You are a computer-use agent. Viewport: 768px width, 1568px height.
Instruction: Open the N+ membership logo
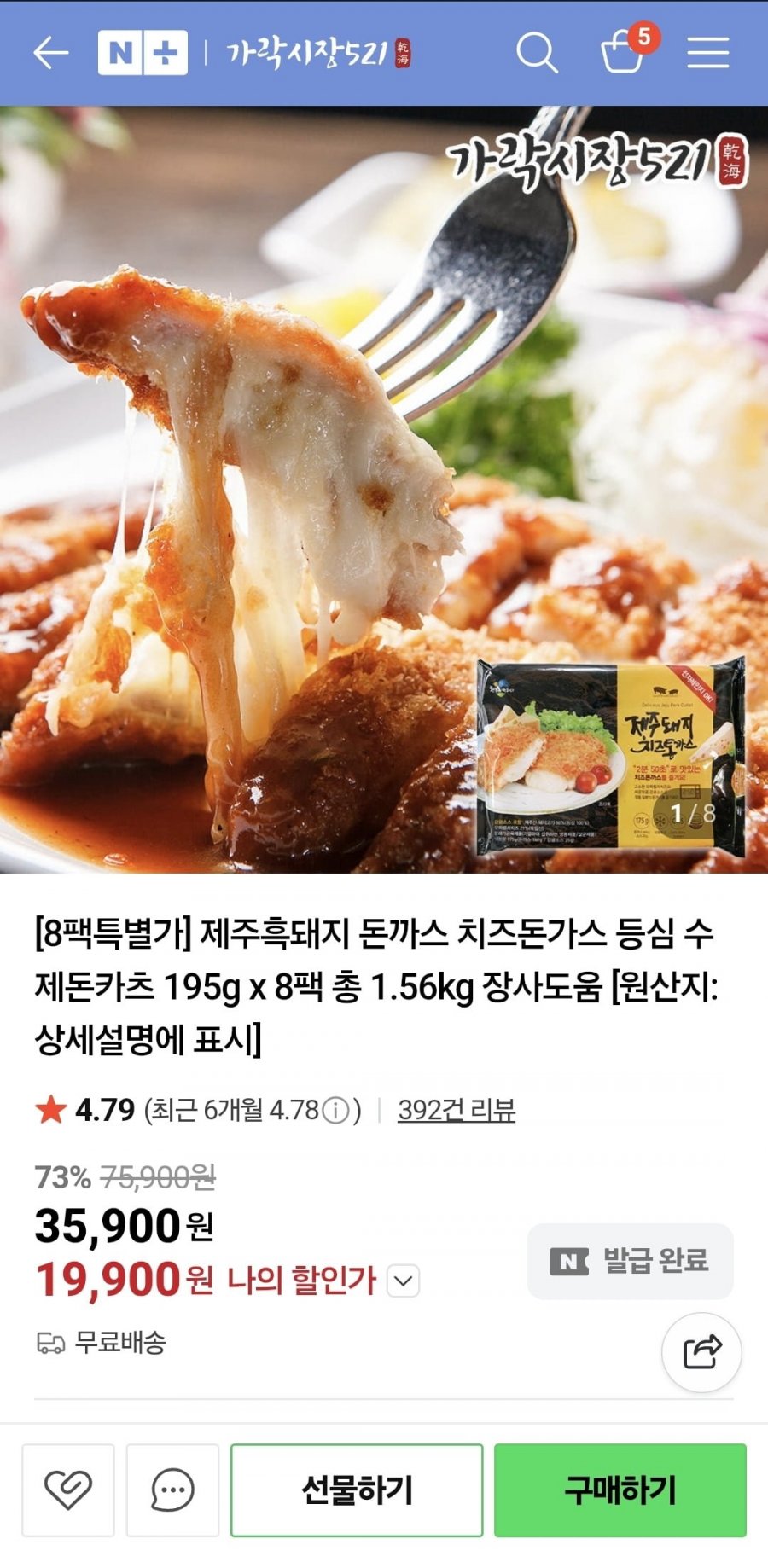143,53
